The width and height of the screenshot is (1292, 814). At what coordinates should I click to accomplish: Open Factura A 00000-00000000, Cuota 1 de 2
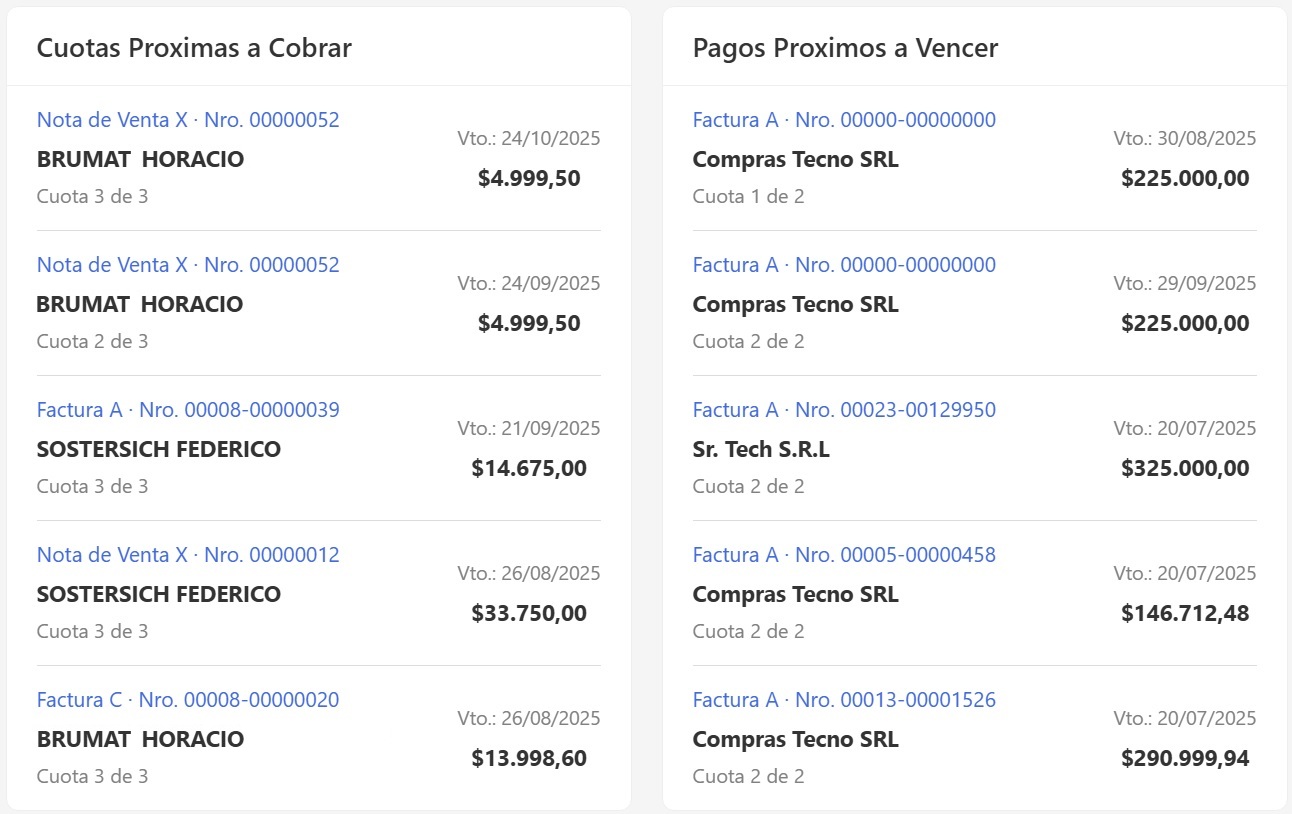[844, 120]
